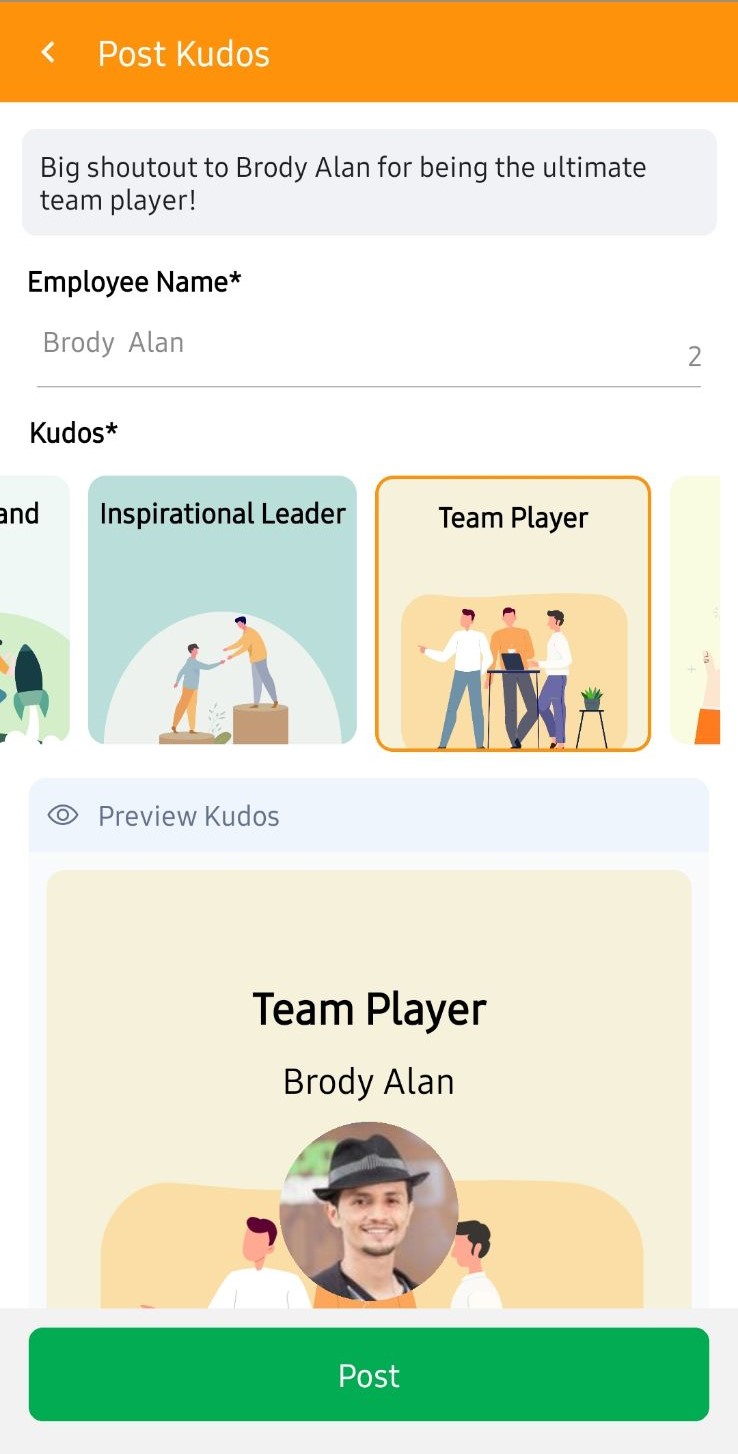Go back from Post Kudos
The width and height of the screenshot is (738, 1454).
[48, 53]
